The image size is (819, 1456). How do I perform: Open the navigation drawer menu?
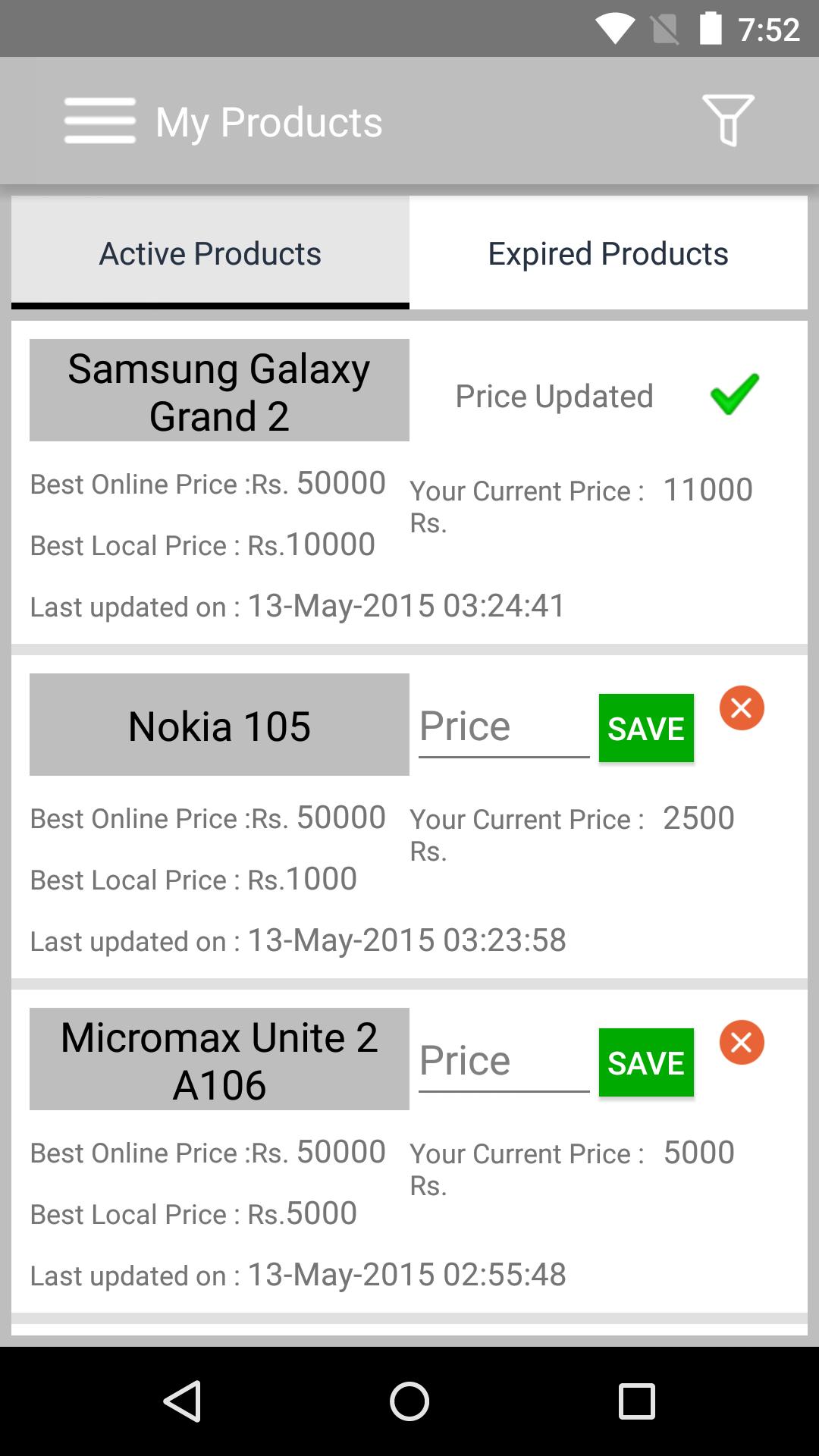(x=99, y=120)
